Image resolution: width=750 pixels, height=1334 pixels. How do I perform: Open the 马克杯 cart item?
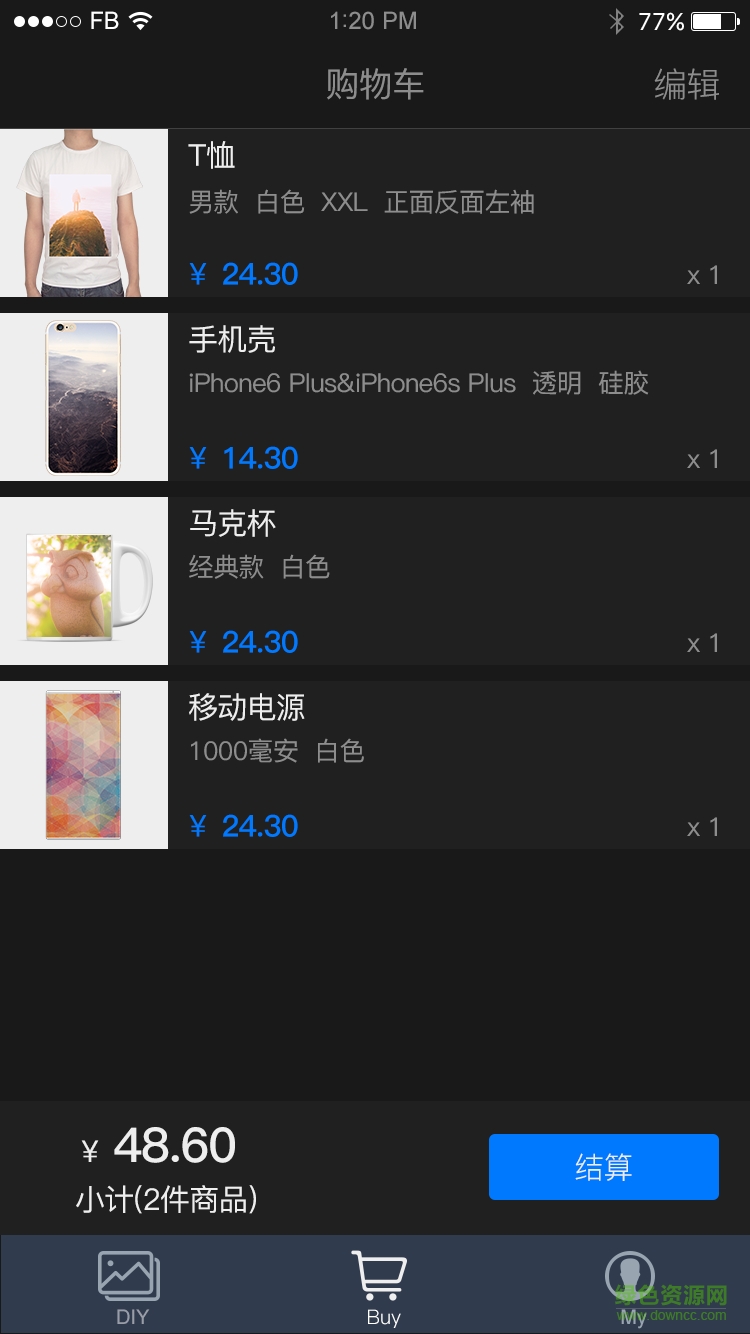coord(374,581)
